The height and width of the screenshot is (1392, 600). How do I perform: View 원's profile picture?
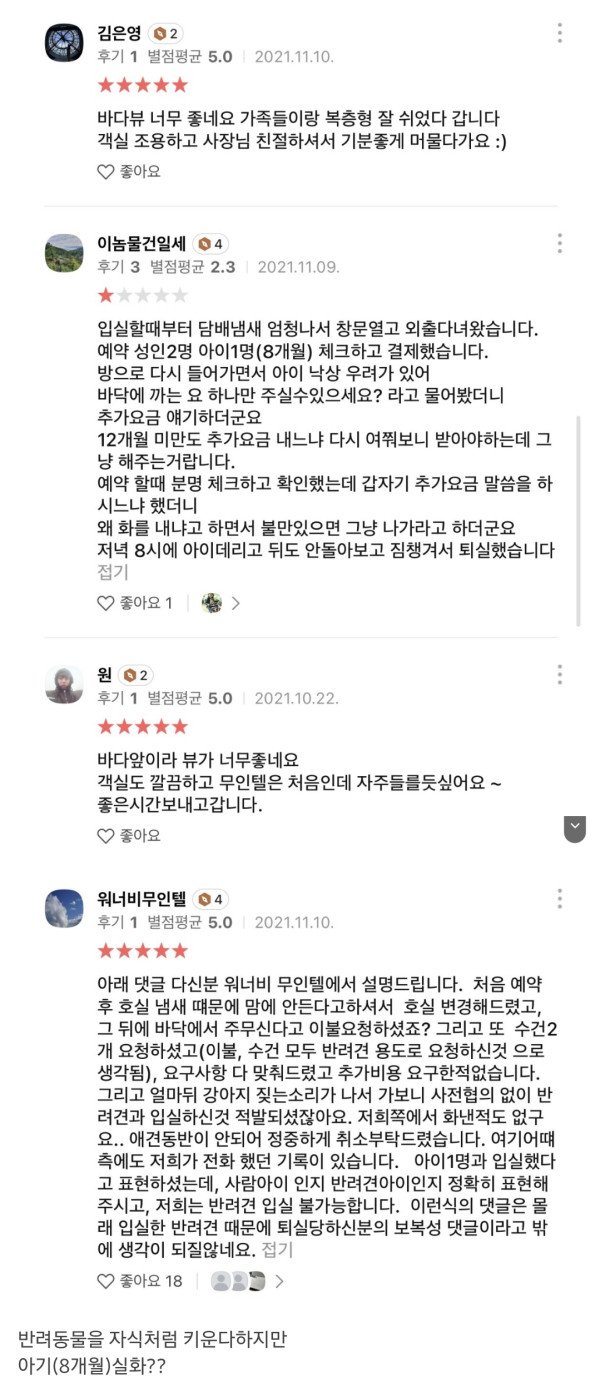pos(64,684)
